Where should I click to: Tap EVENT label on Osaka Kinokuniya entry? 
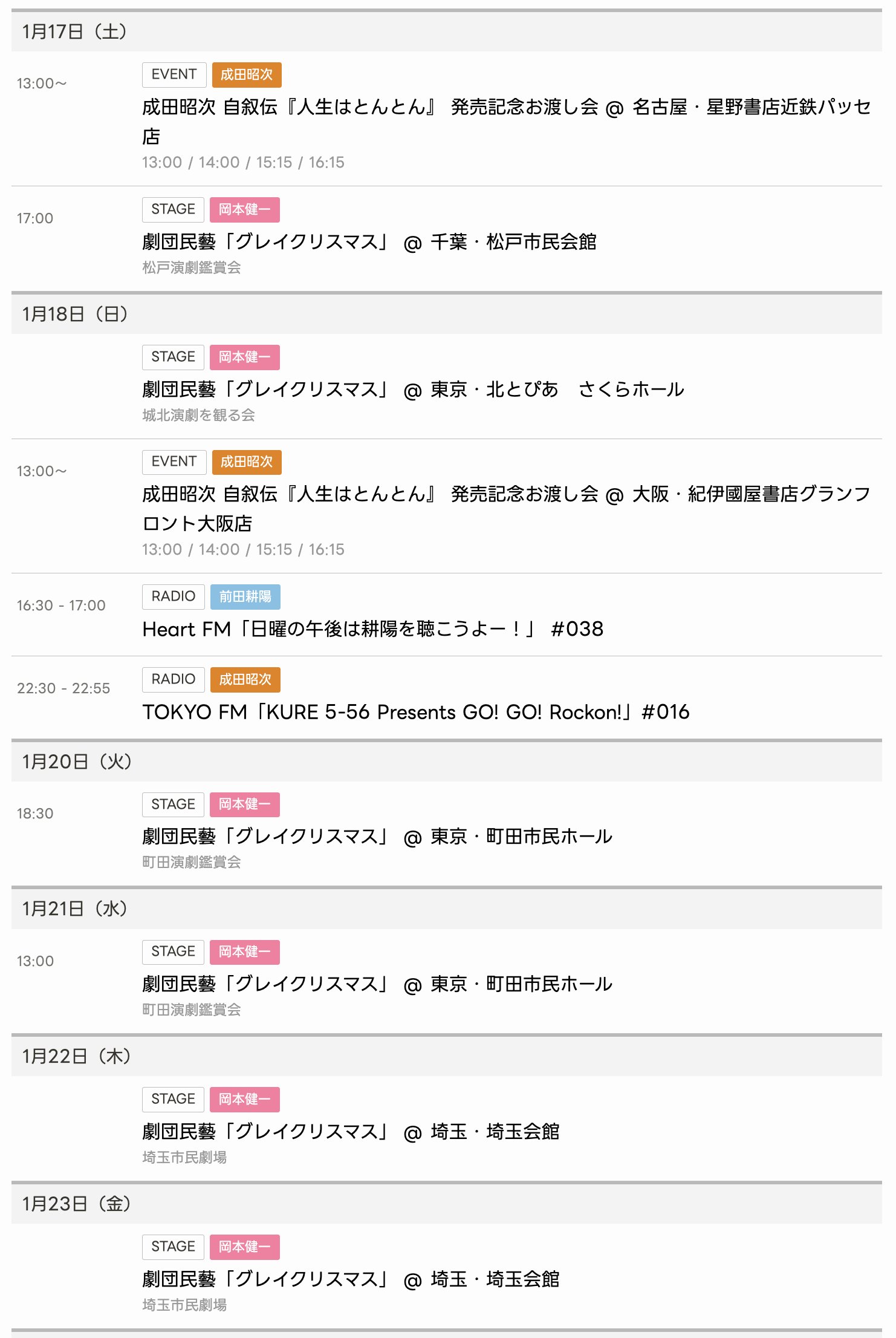point(174,462)
